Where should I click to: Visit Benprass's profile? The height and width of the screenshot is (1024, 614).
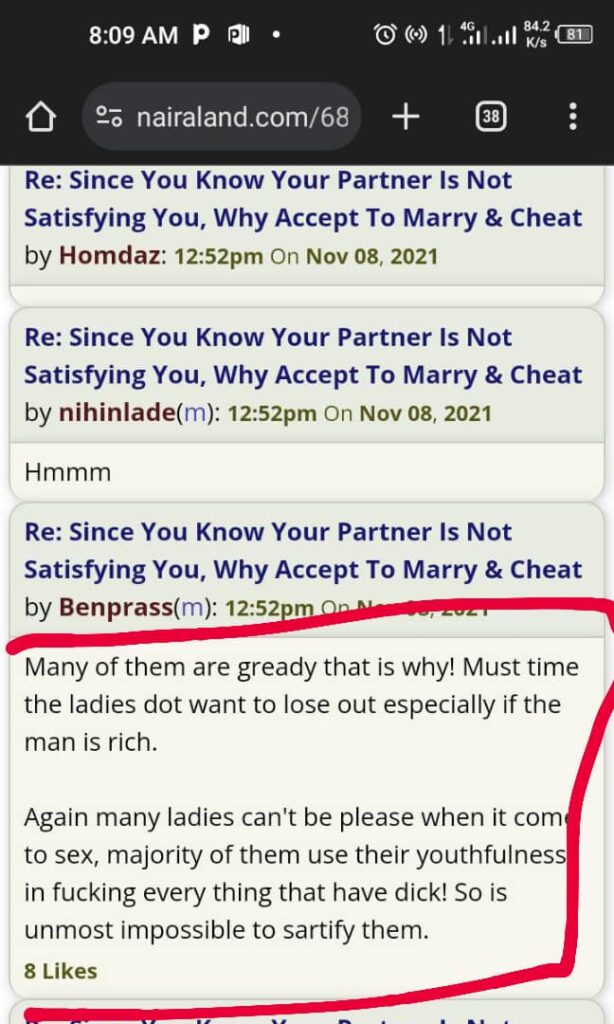pyautogui.click(x=115, y=607)
